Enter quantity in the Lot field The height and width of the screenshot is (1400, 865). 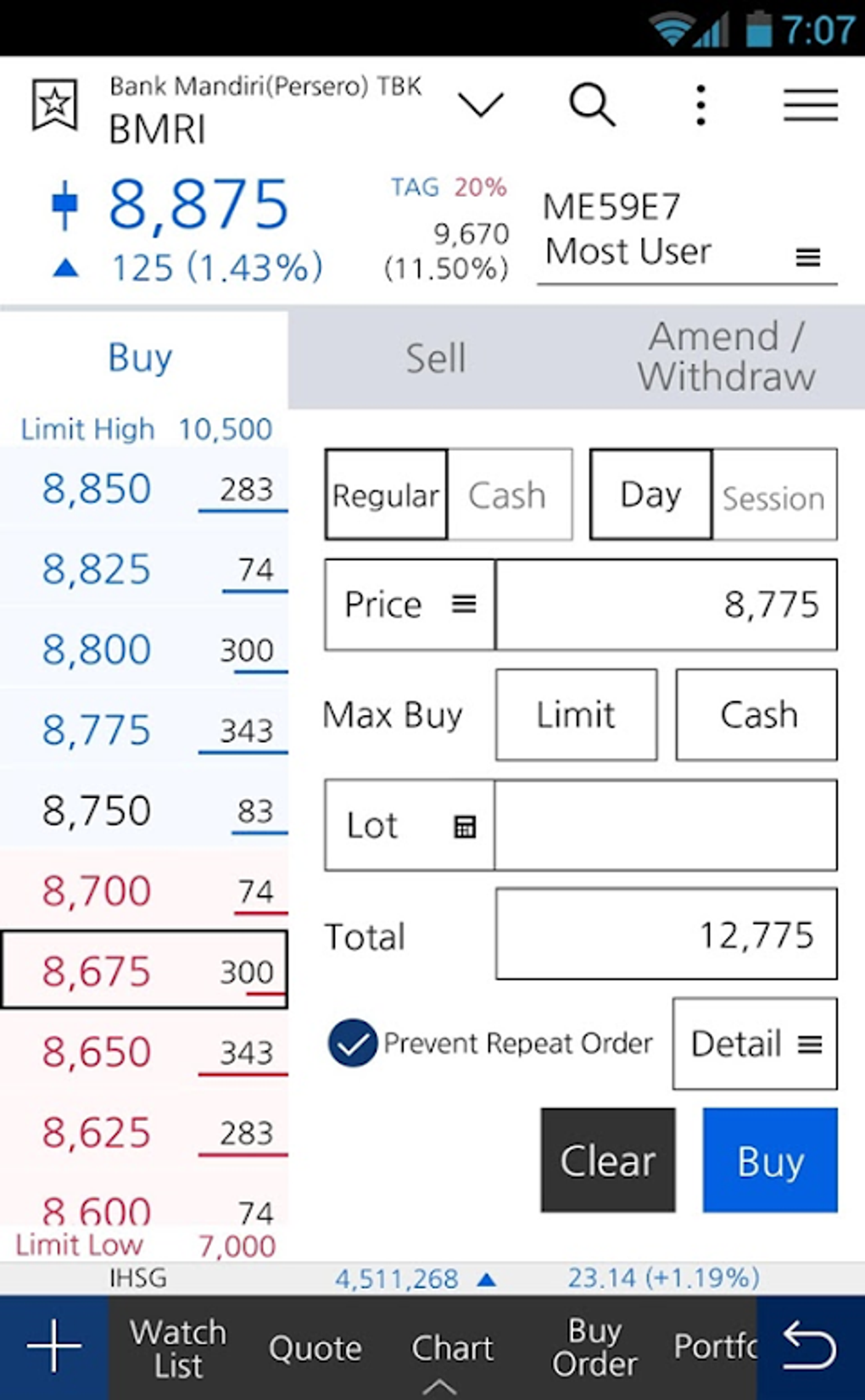[666, 825]
